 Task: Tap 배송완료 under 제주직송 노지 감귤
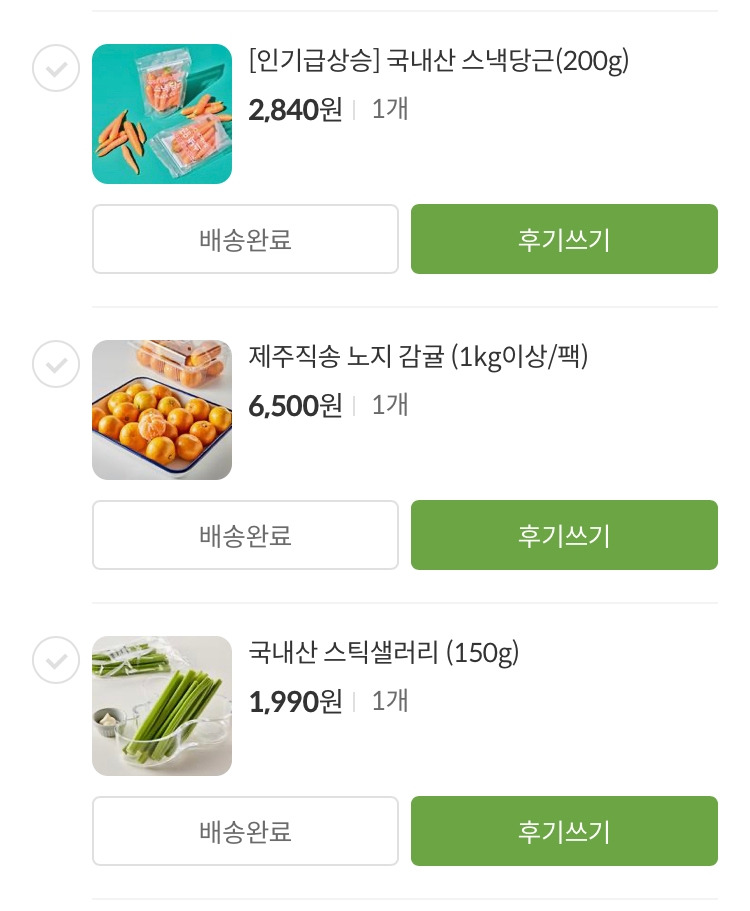coord(245,535)
